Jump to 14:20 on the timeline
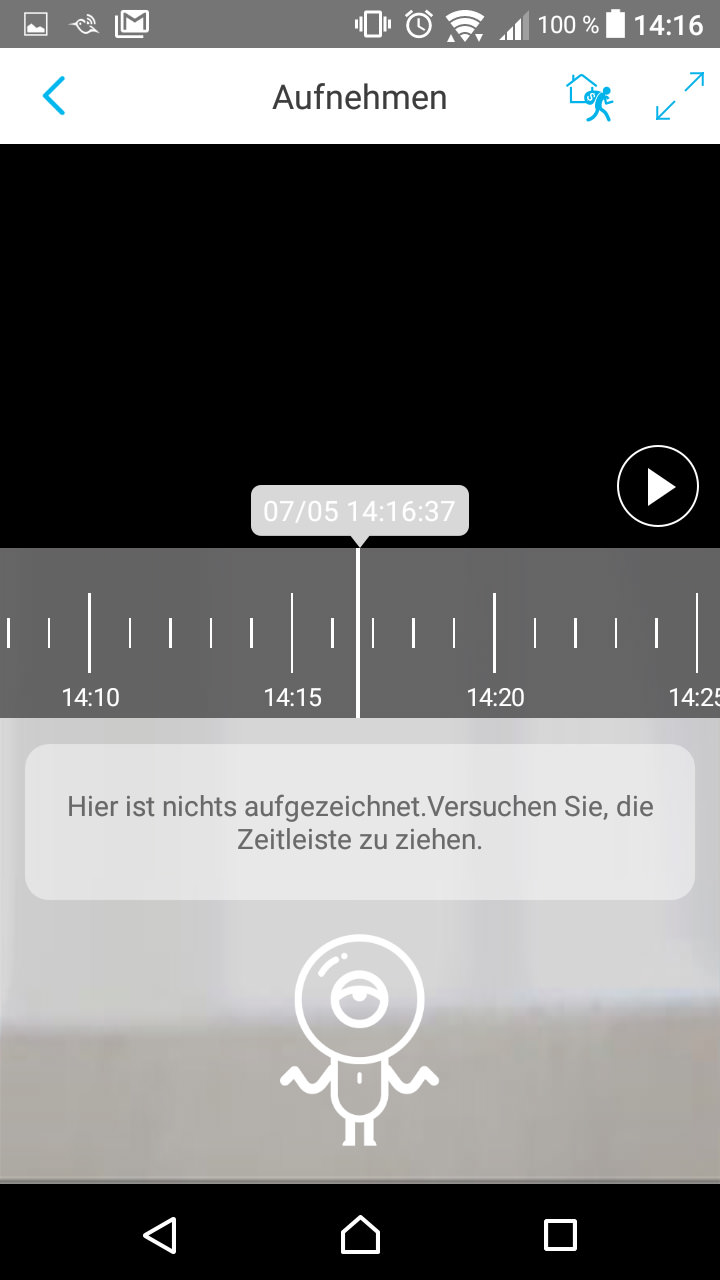The image size is (720, 1280). coord(495,697)
